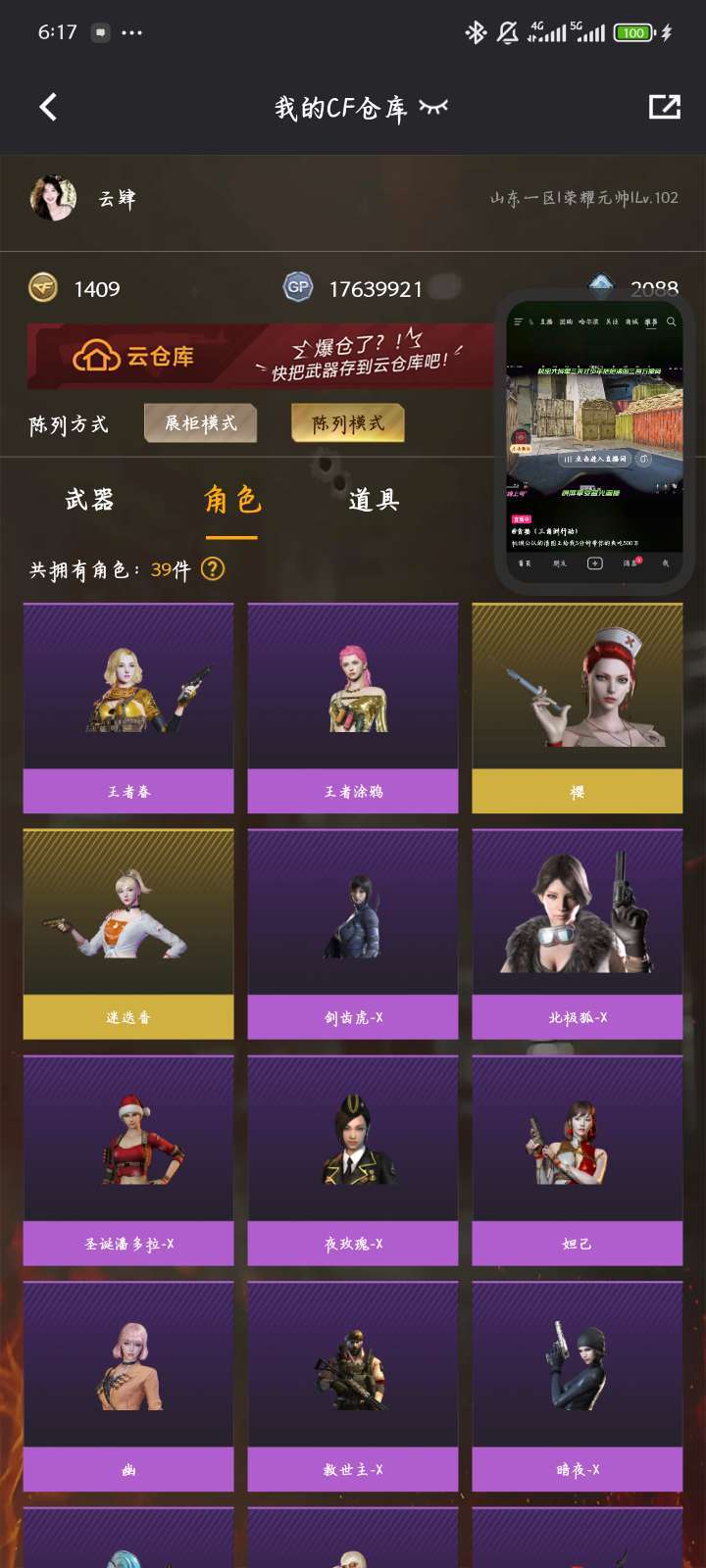Open the hamburger menu in the floating live window
The width and height of the screenshot is (706, 1568).
click(519, 321)
